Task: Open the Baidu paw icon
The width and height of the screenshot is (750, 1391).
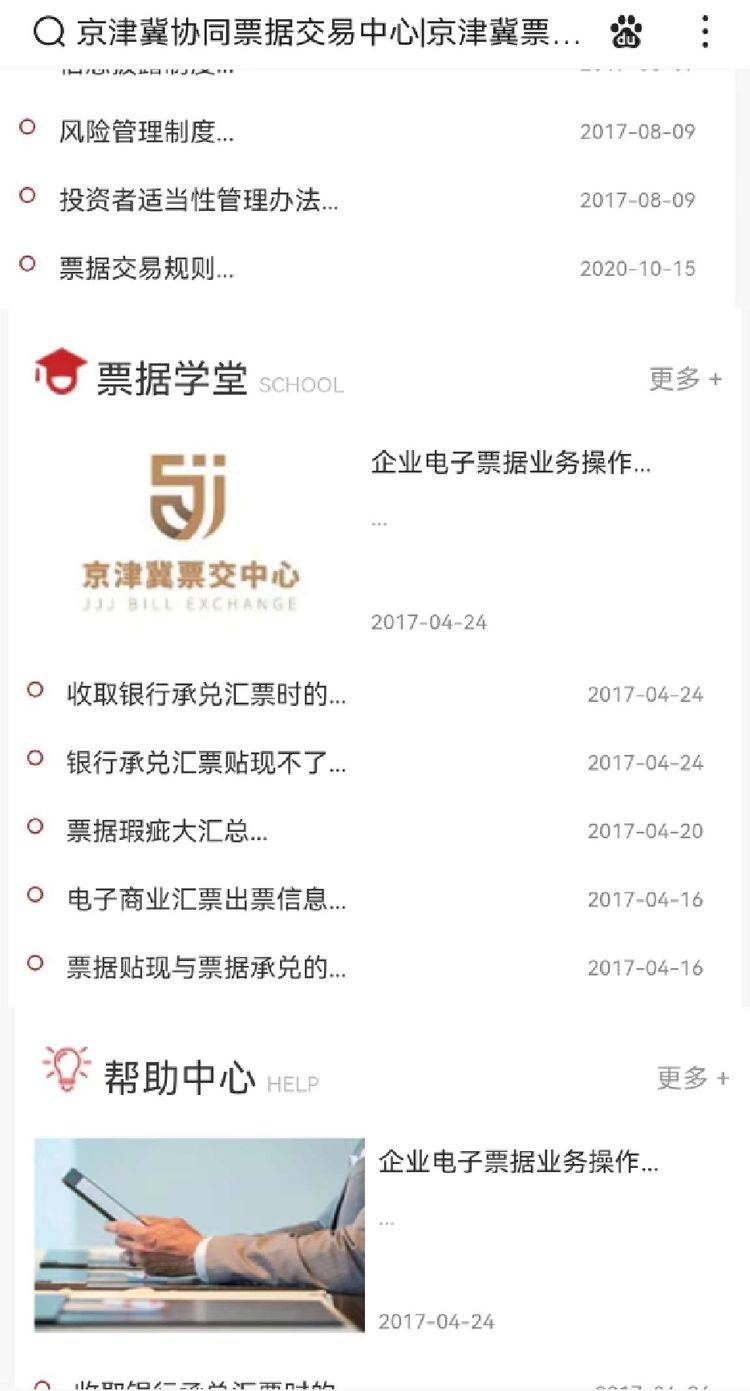Action: point(626,33)
